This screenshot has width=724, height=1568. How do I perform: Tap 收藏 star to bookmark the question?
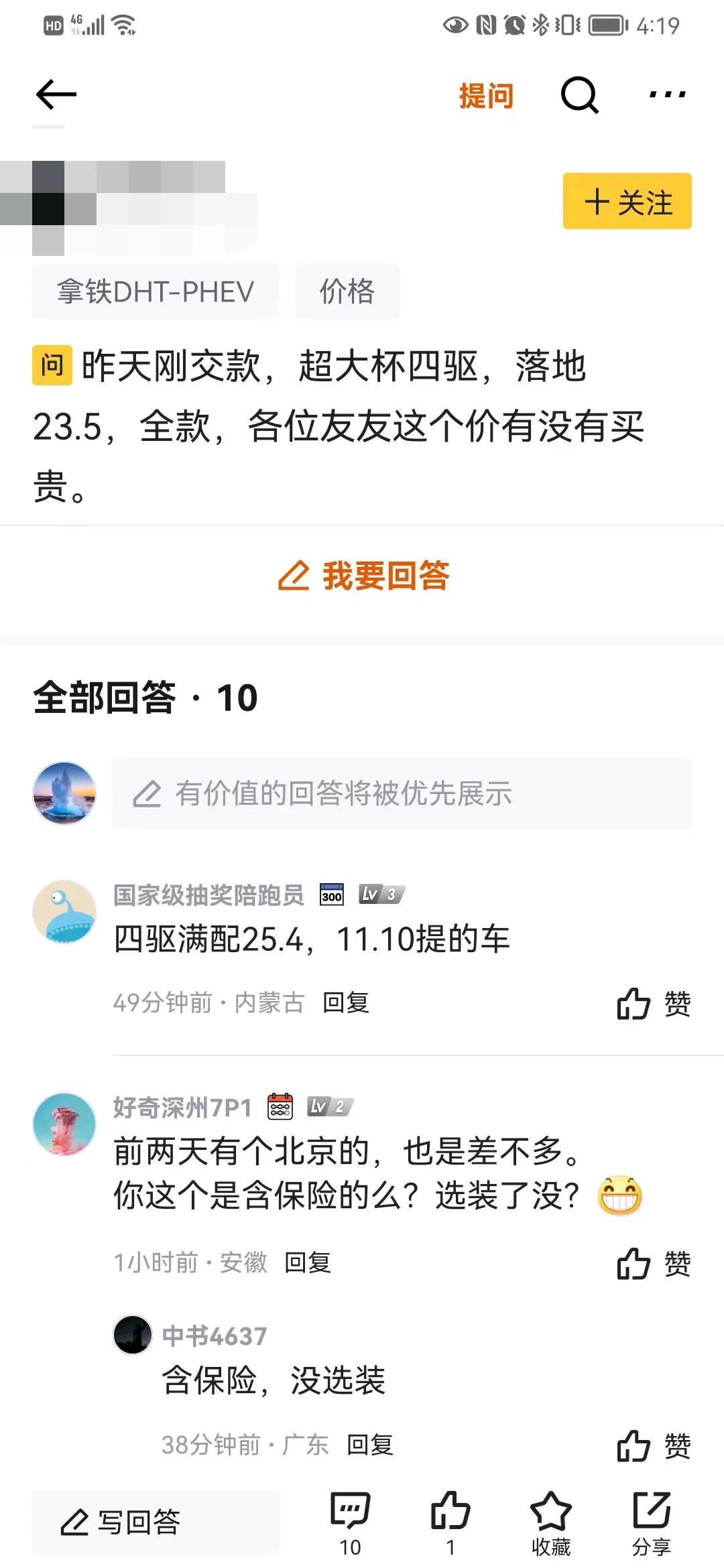click(x=550, y=1522)
